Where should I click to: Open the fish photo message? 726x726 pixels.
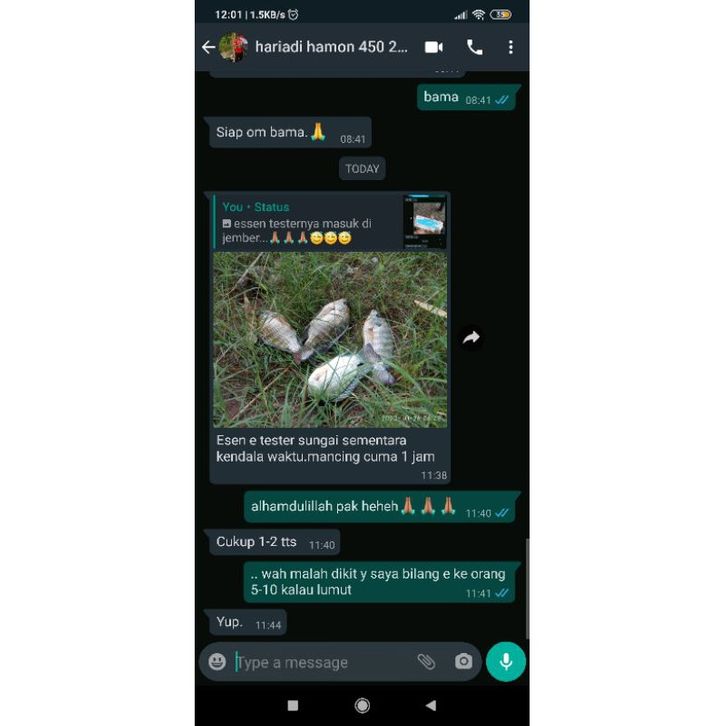[330, 338]
